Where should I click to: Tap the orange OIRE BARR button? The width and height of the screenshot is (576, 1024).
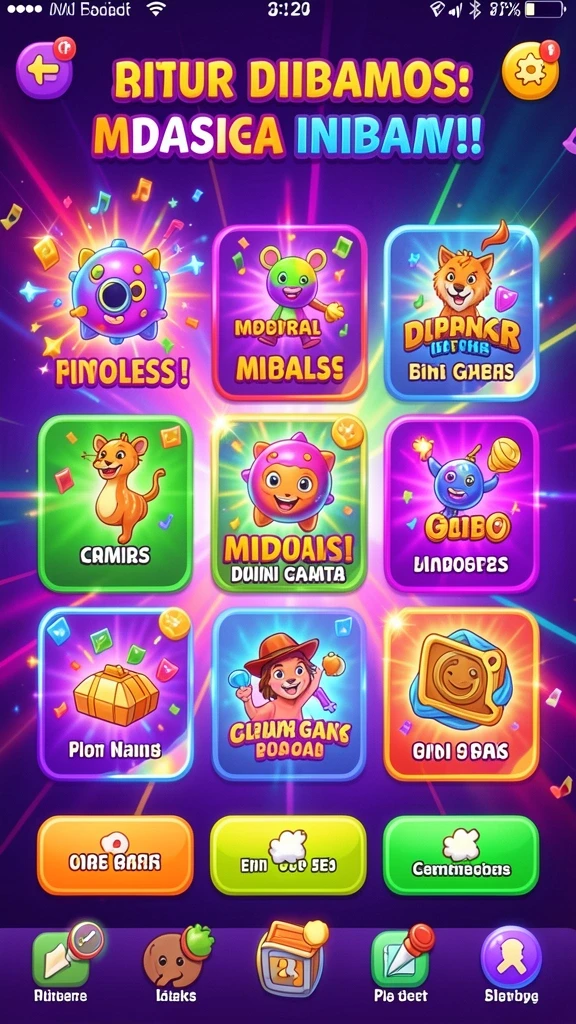click(x=116, y=855)
